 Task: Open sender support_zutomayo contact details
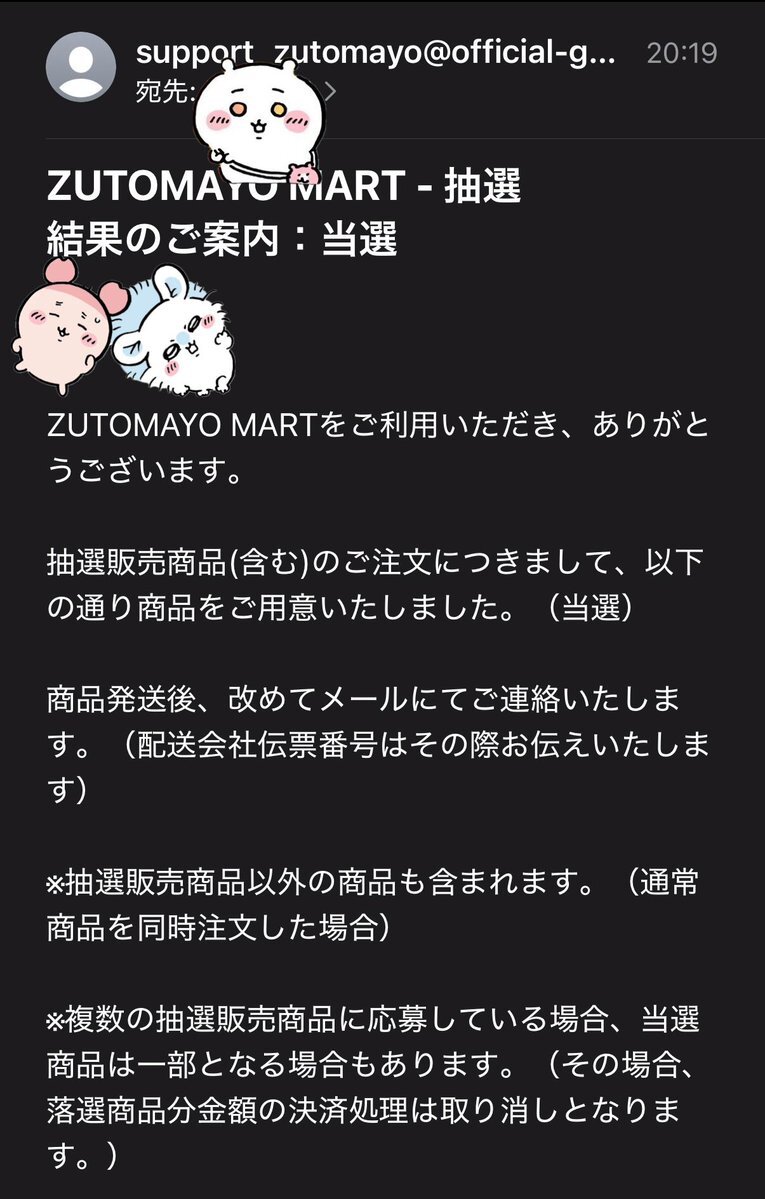point(375,52)
